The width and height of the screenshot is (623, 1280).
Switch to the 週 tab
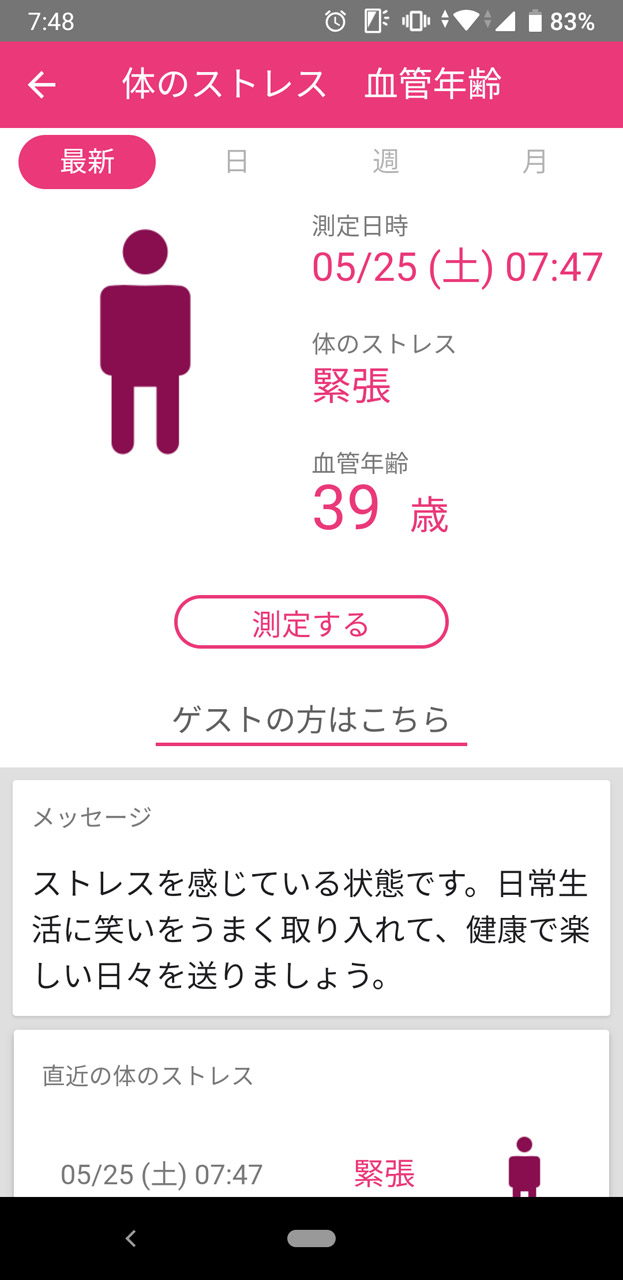coord(386,161)
